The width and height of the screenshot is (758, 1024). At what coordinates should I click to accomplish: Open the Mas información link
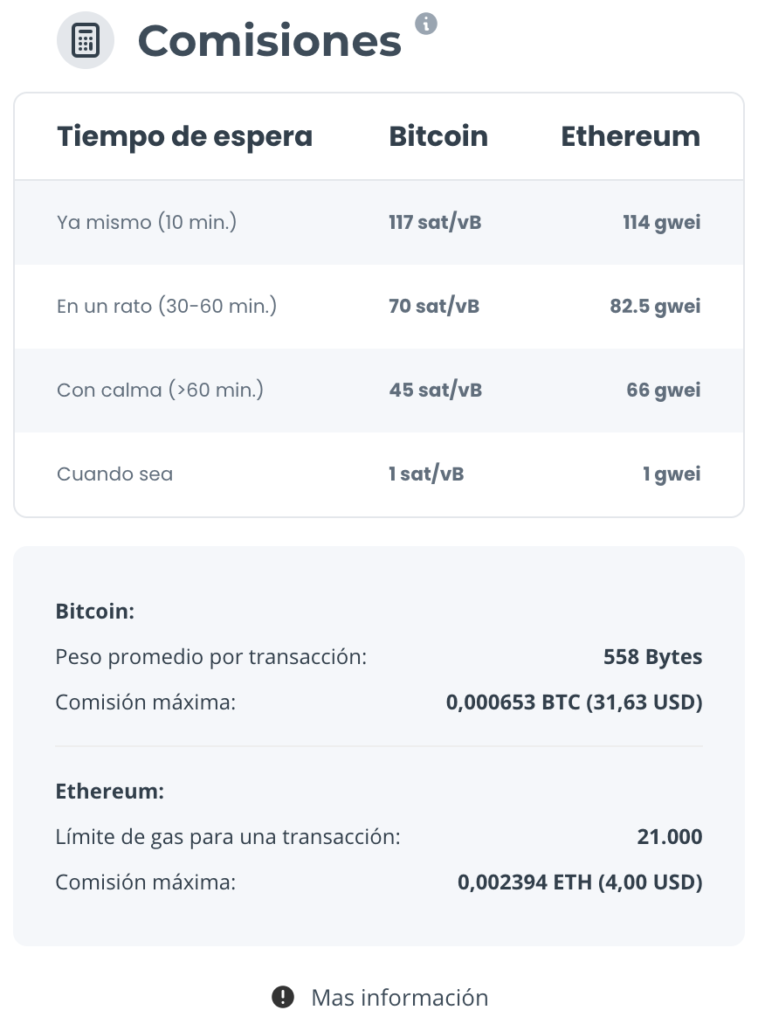(x=399, y=997)
